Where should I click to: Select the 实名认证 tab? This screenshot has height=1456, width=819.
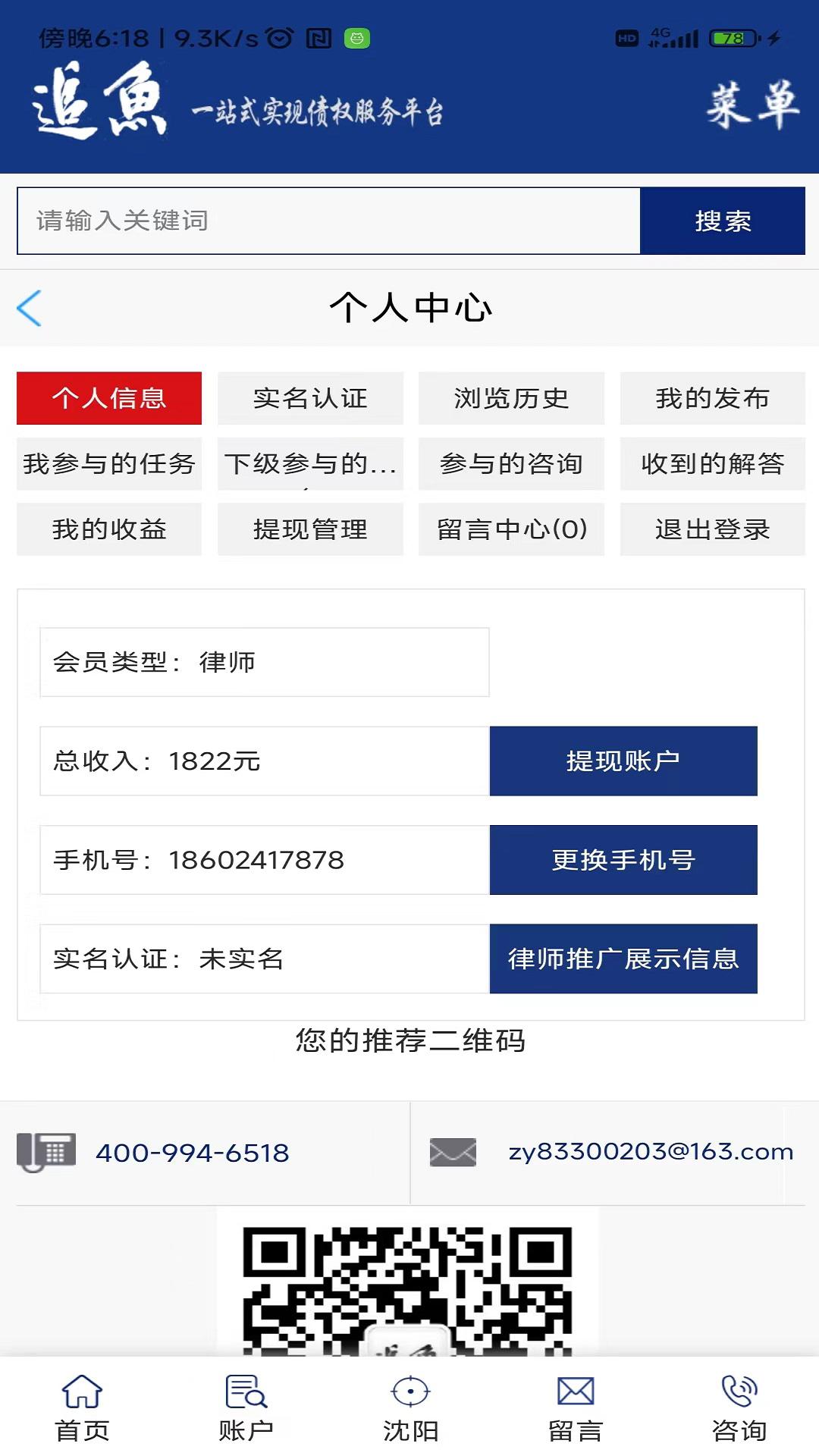point(310,398)
